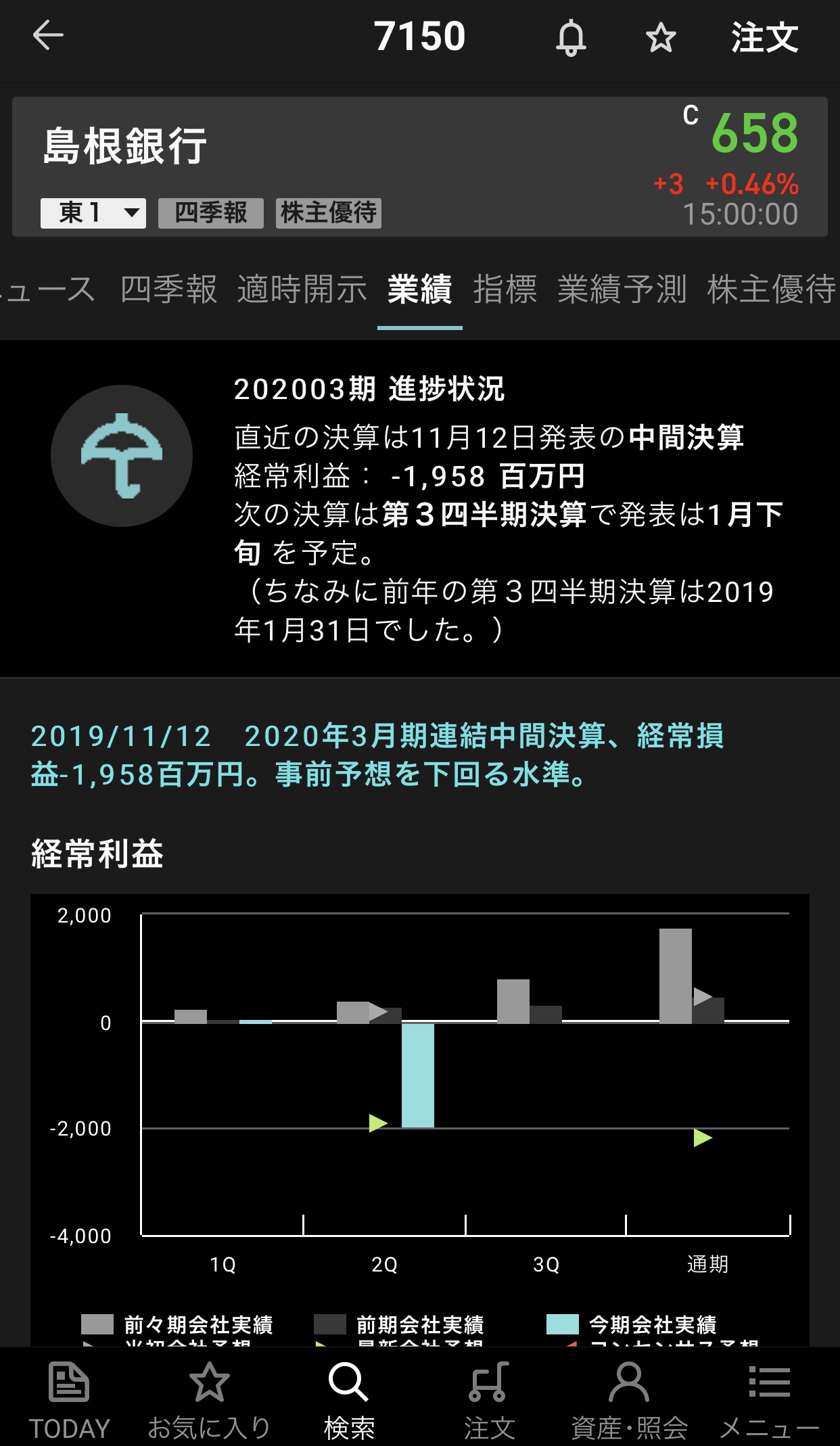This screenshot has width=840, height=1446.
Task: Go to 資産・照会 in the bottom bar
Action: click(629, 1400)
